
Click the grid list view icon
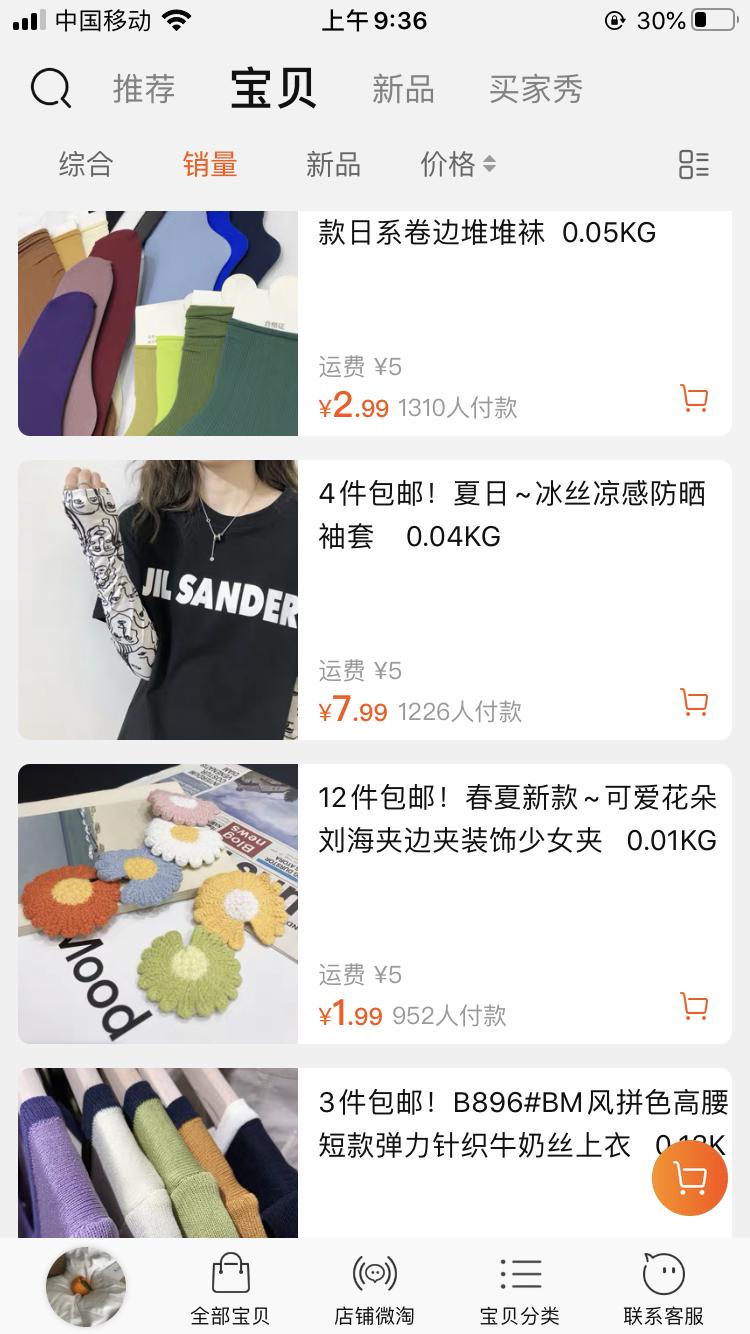[693, 164]
